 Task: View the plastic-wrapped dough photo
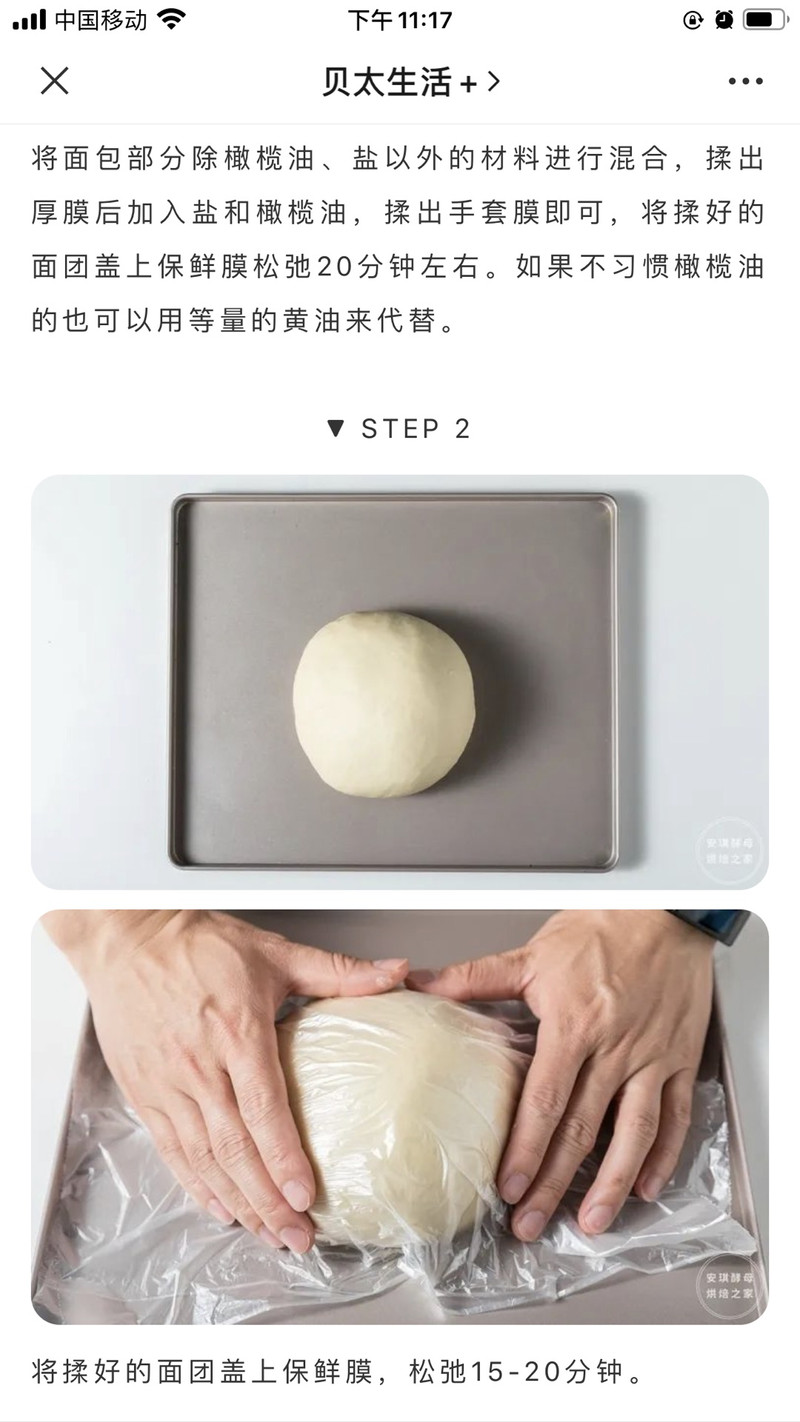[400, 1116]
